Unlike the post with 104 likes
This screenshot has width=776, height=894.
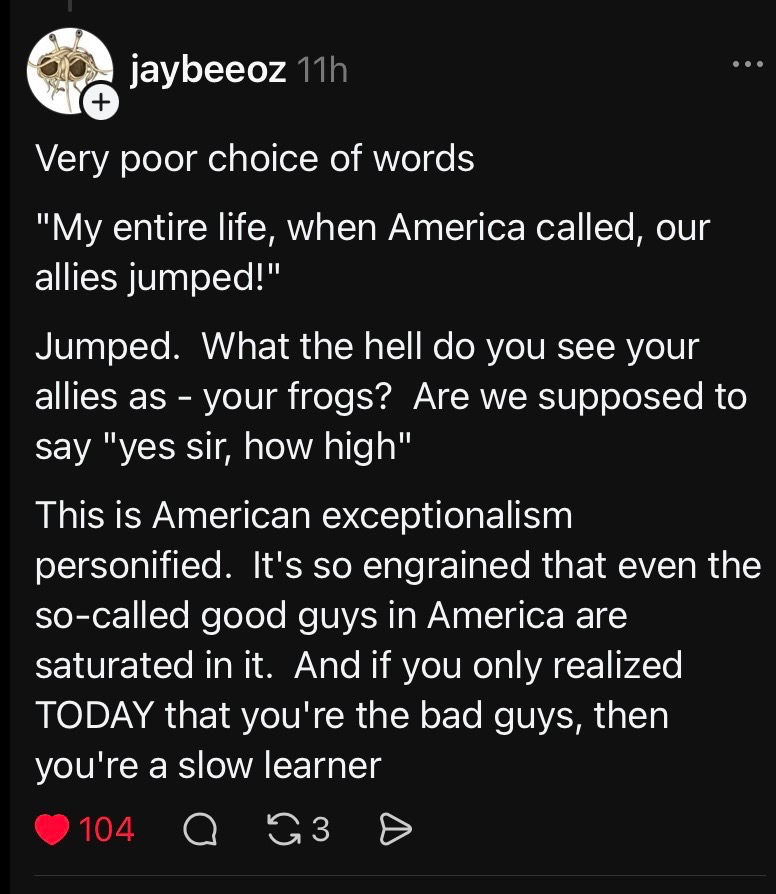51,829
